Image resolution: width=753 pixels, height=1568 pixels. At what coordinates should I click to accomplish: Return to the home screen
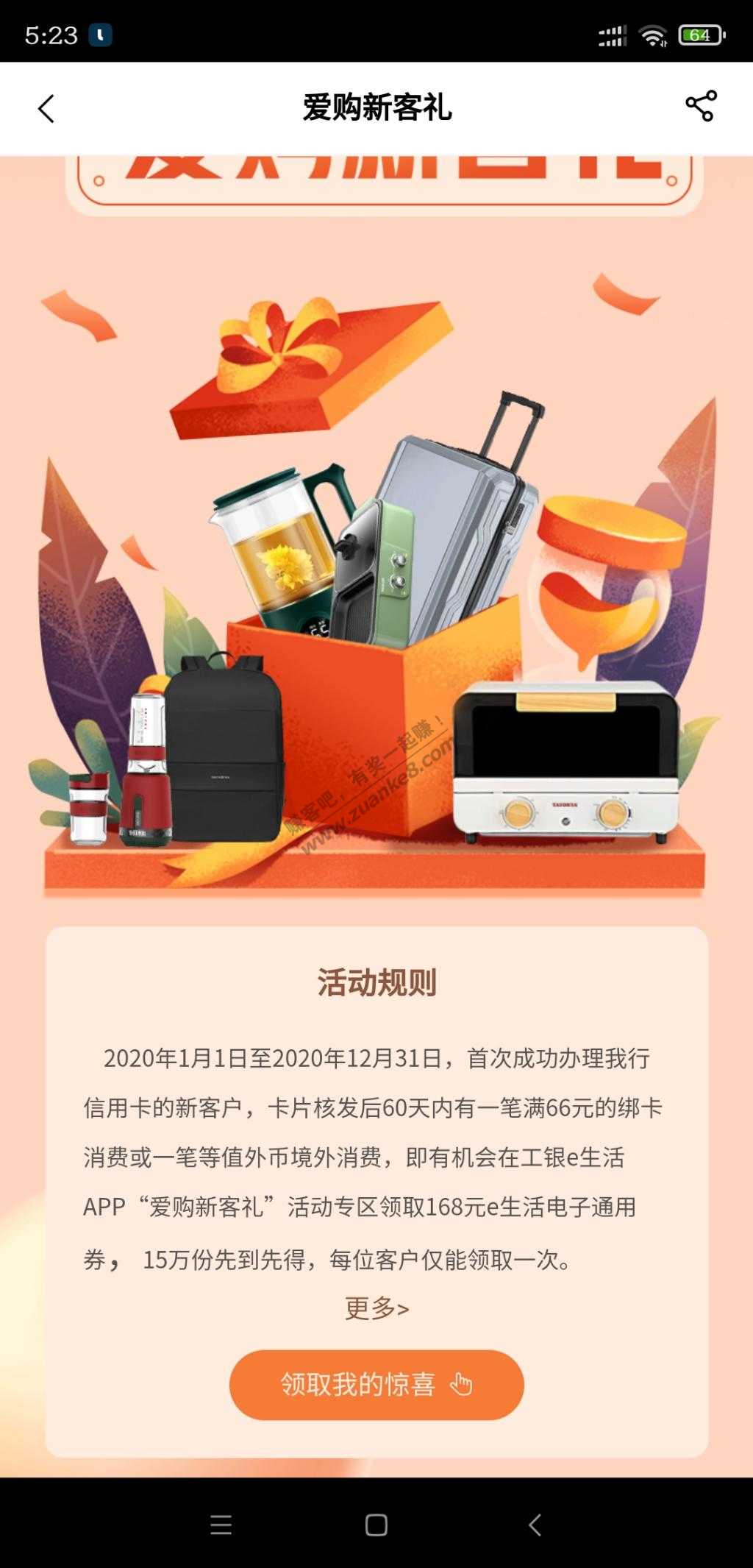[x=376, y=1525]
